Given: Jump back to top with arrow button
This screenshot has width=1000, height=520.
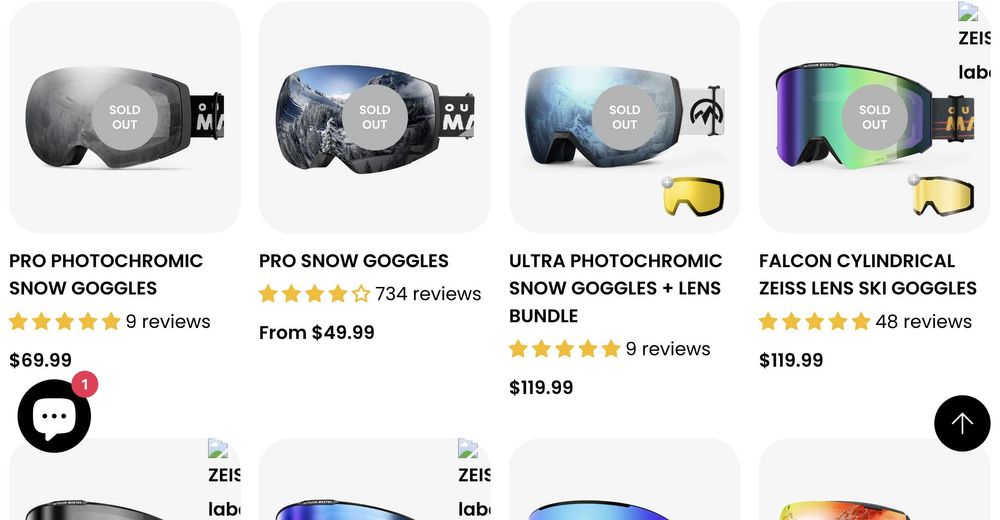Looking at the screenshot, I should [961, 424].
